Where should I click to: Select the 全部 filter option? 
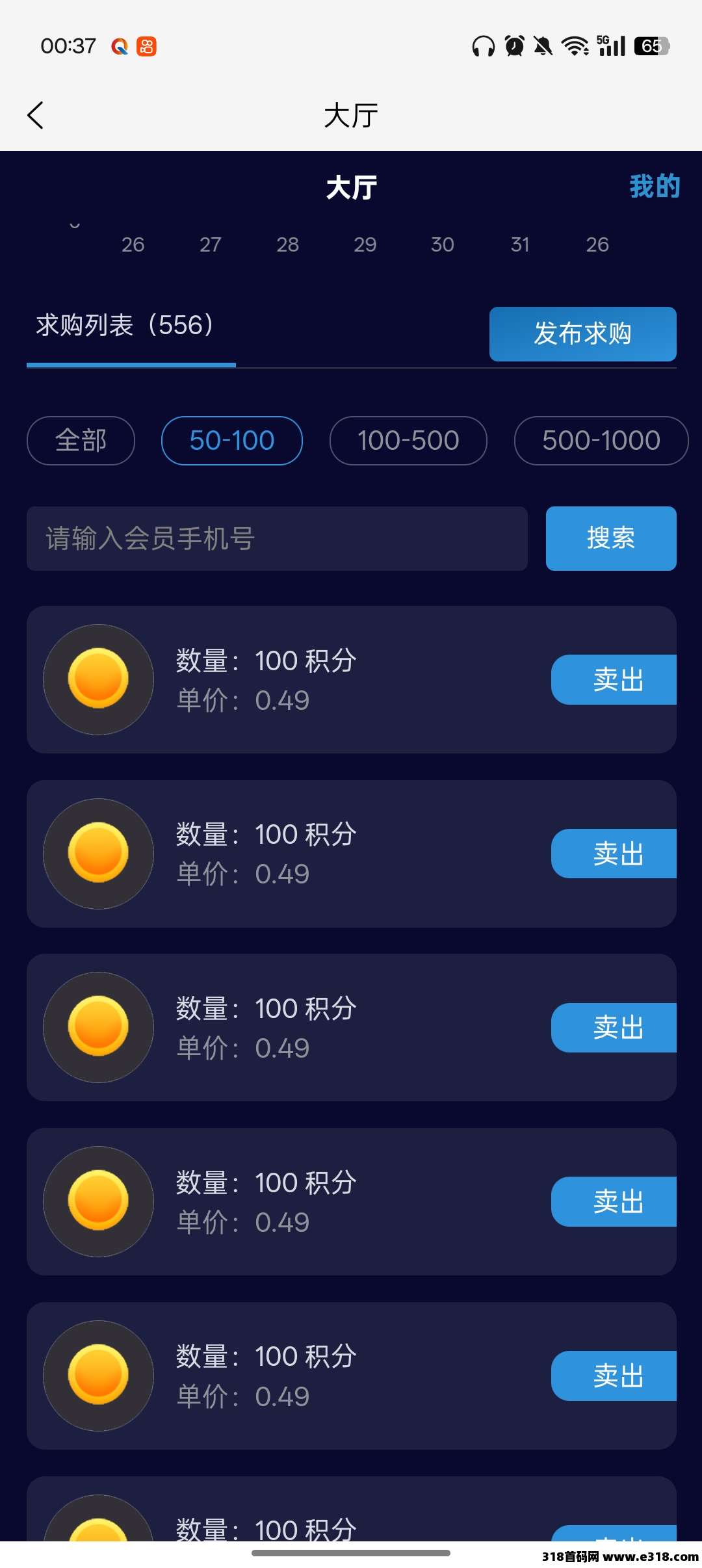coord(80,441)
